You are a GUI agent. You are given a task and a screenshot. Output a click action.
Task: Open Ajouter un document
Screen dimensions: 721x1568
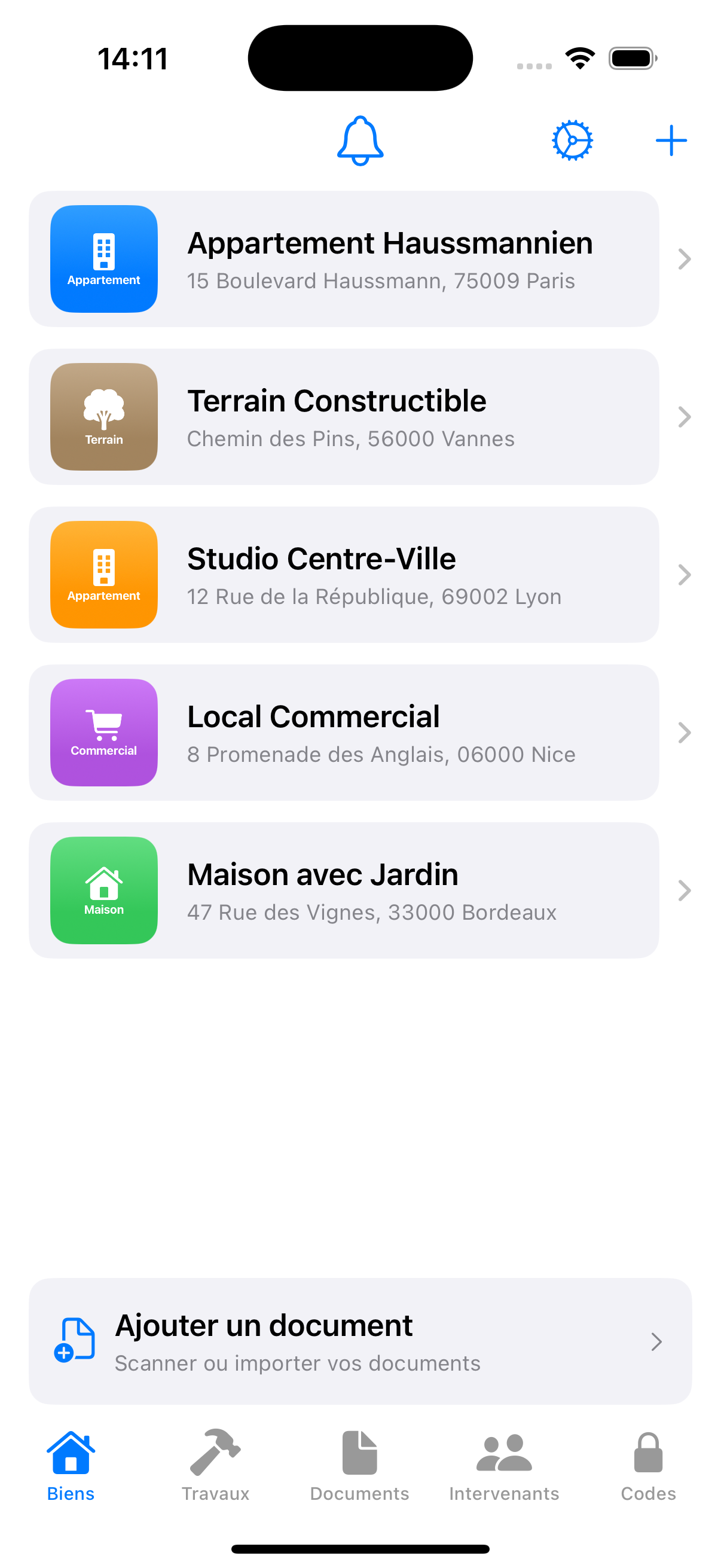360,1341
